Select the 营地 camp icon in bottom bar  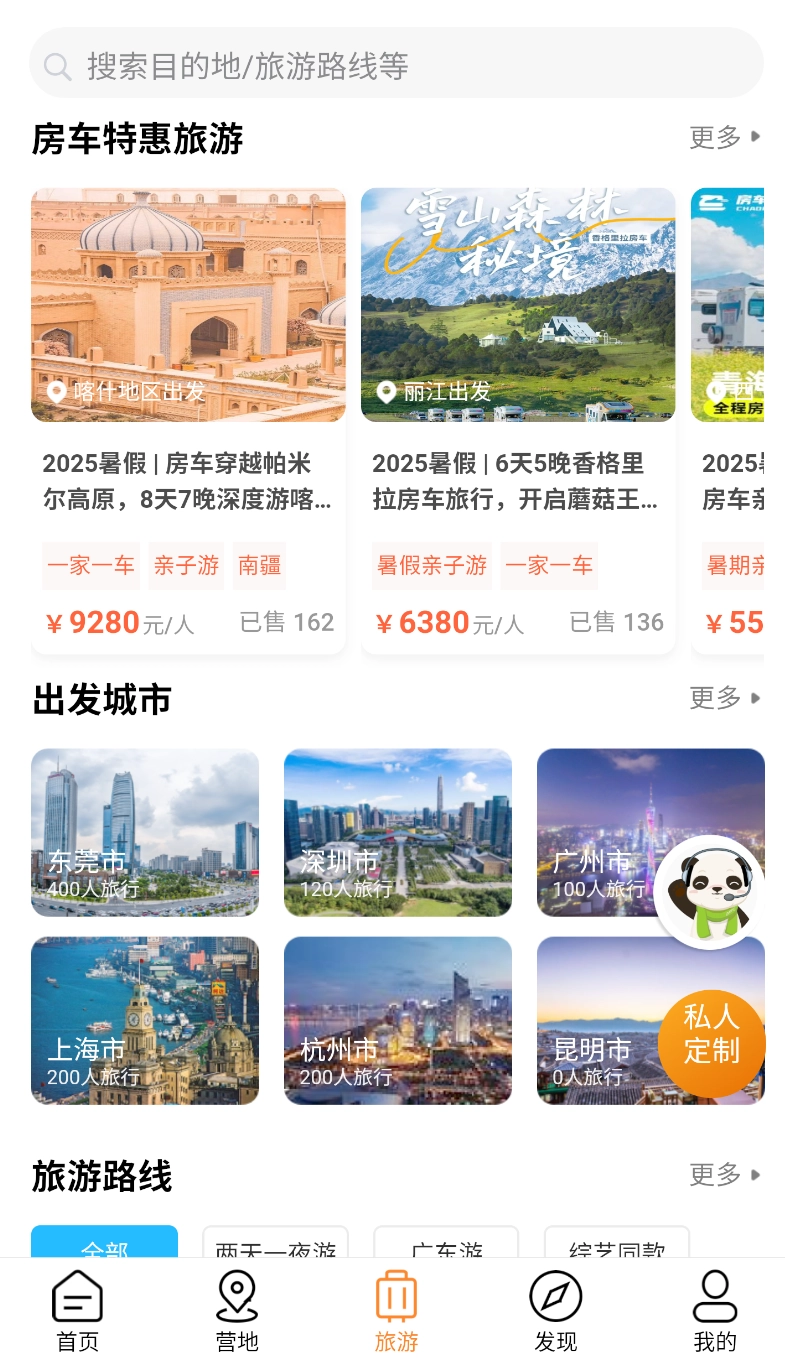click(x=236, y=1295)
